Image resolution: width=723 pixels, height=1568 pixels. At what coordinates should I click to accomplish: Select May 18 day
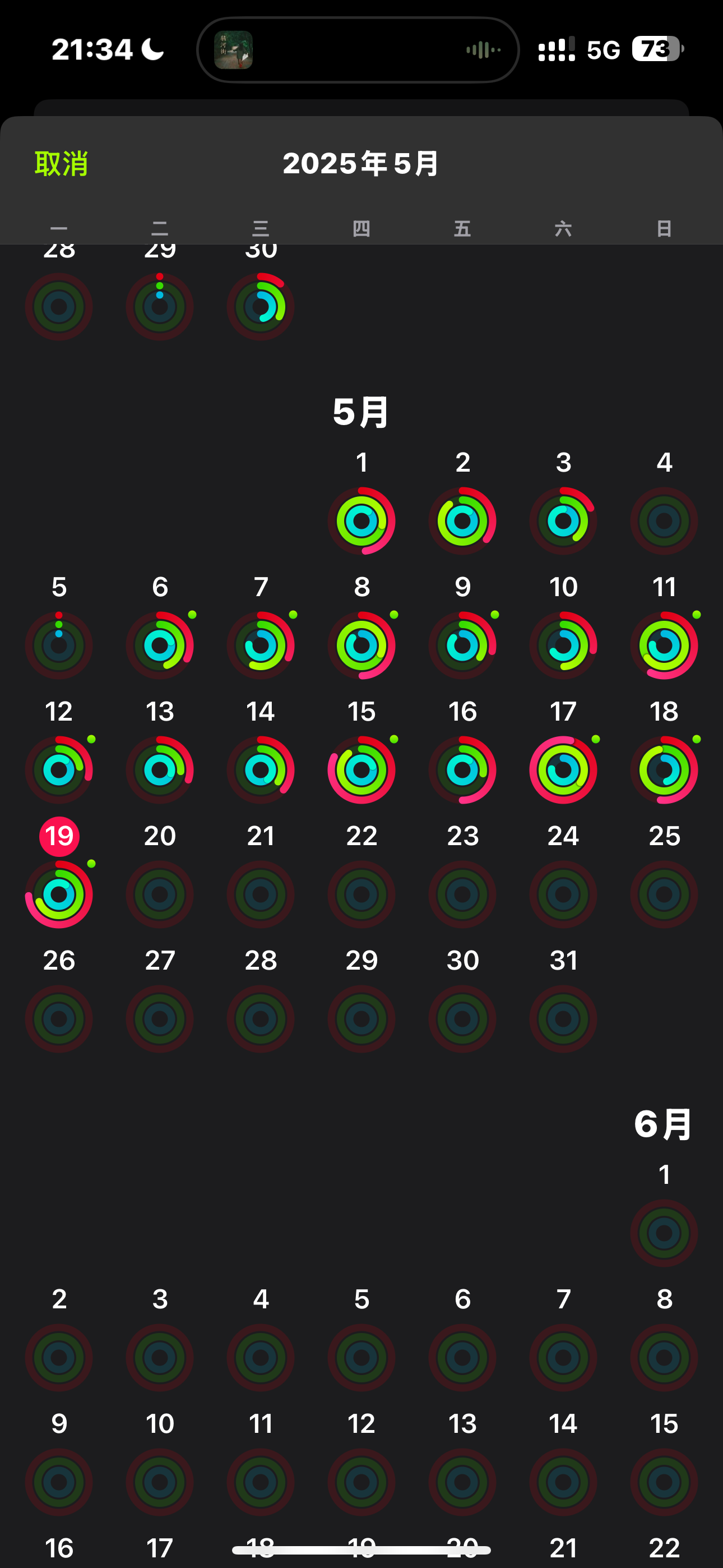[x=664, y=769]
